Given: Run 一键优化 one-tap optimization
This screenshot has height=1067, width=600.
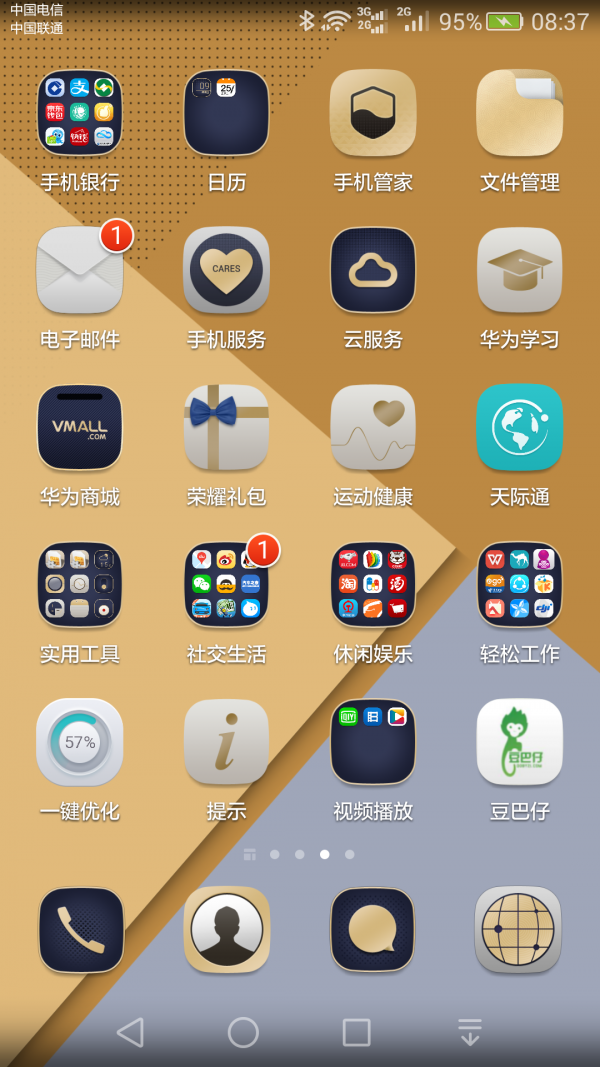Looking at the screenshot, I should [x=80, y=742].
